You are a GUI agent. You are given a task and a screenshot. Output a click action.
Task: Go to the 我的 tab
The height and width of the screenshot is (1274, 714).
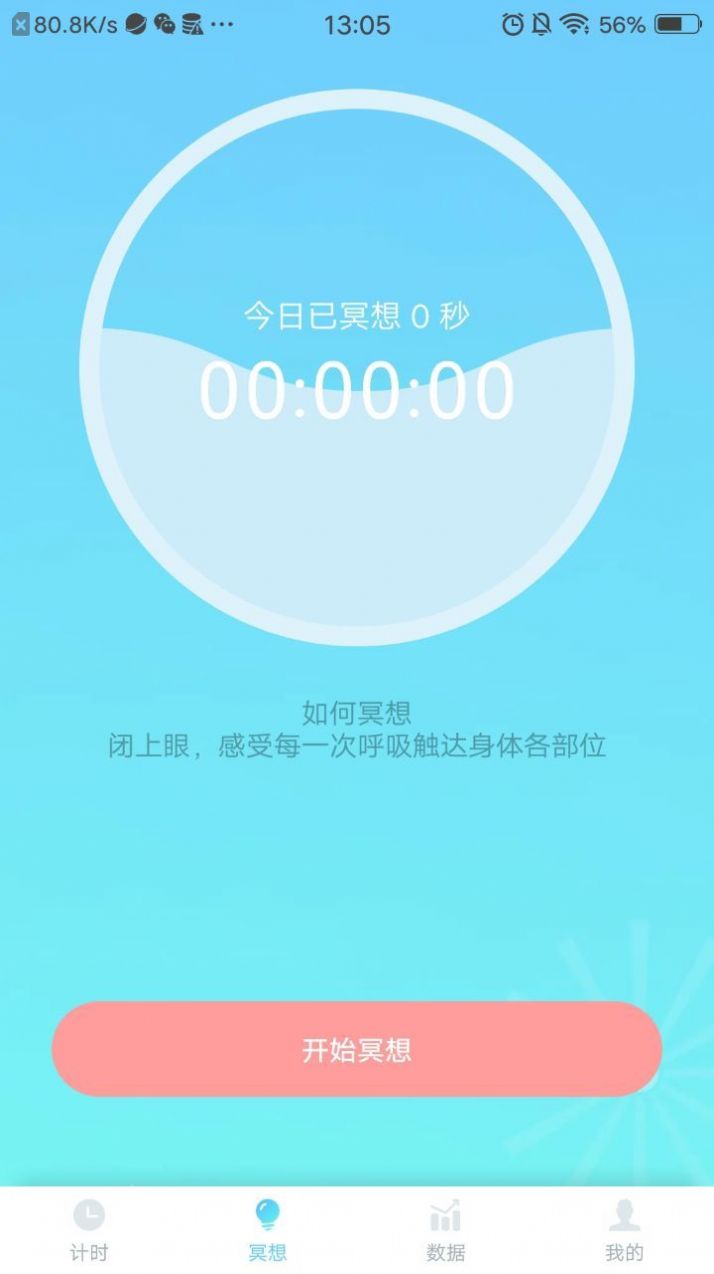pos(624,1230)
